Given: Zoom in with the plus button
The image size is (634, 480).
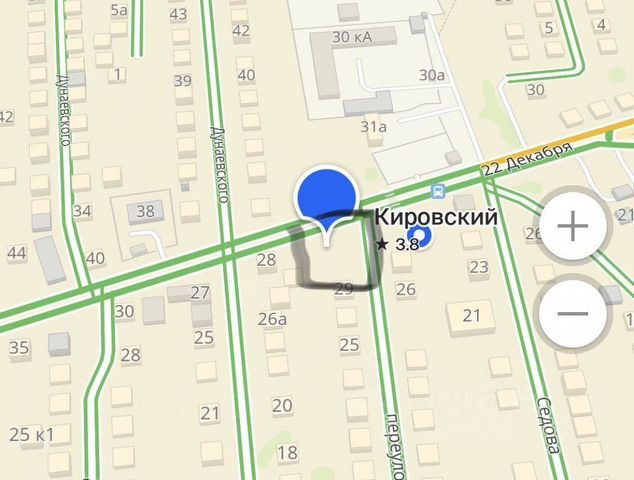Looking at the screenshot, I should [572, 227].
